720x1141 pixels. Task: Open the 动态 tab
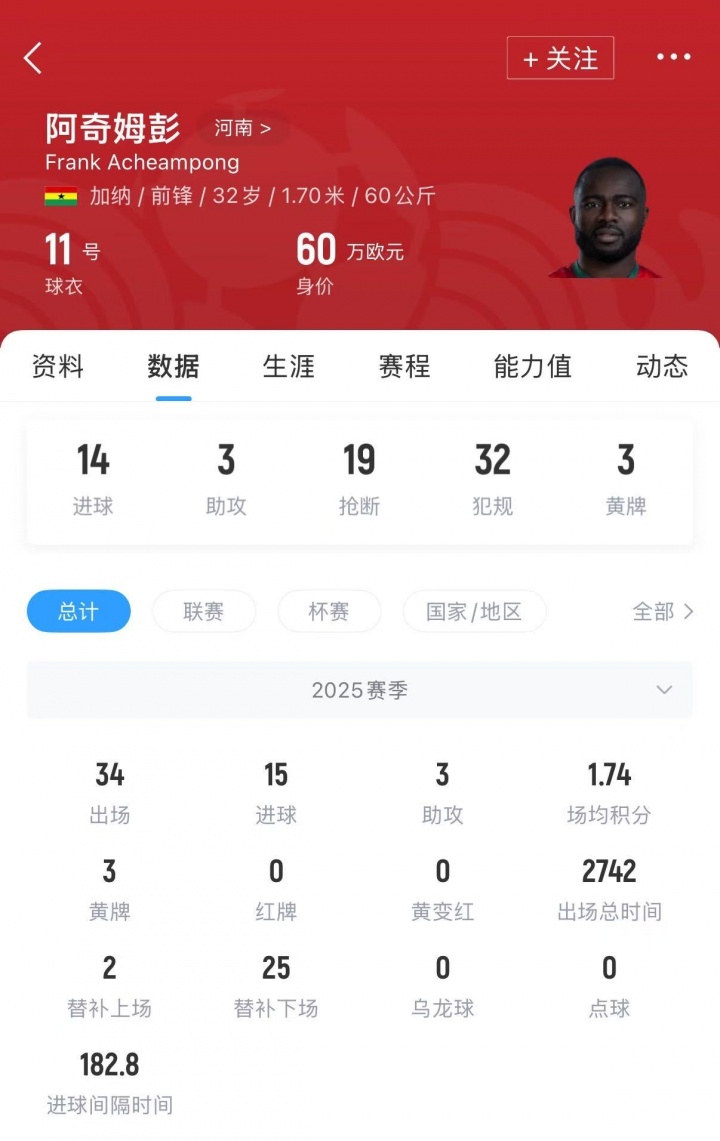[x=661, y=366]
